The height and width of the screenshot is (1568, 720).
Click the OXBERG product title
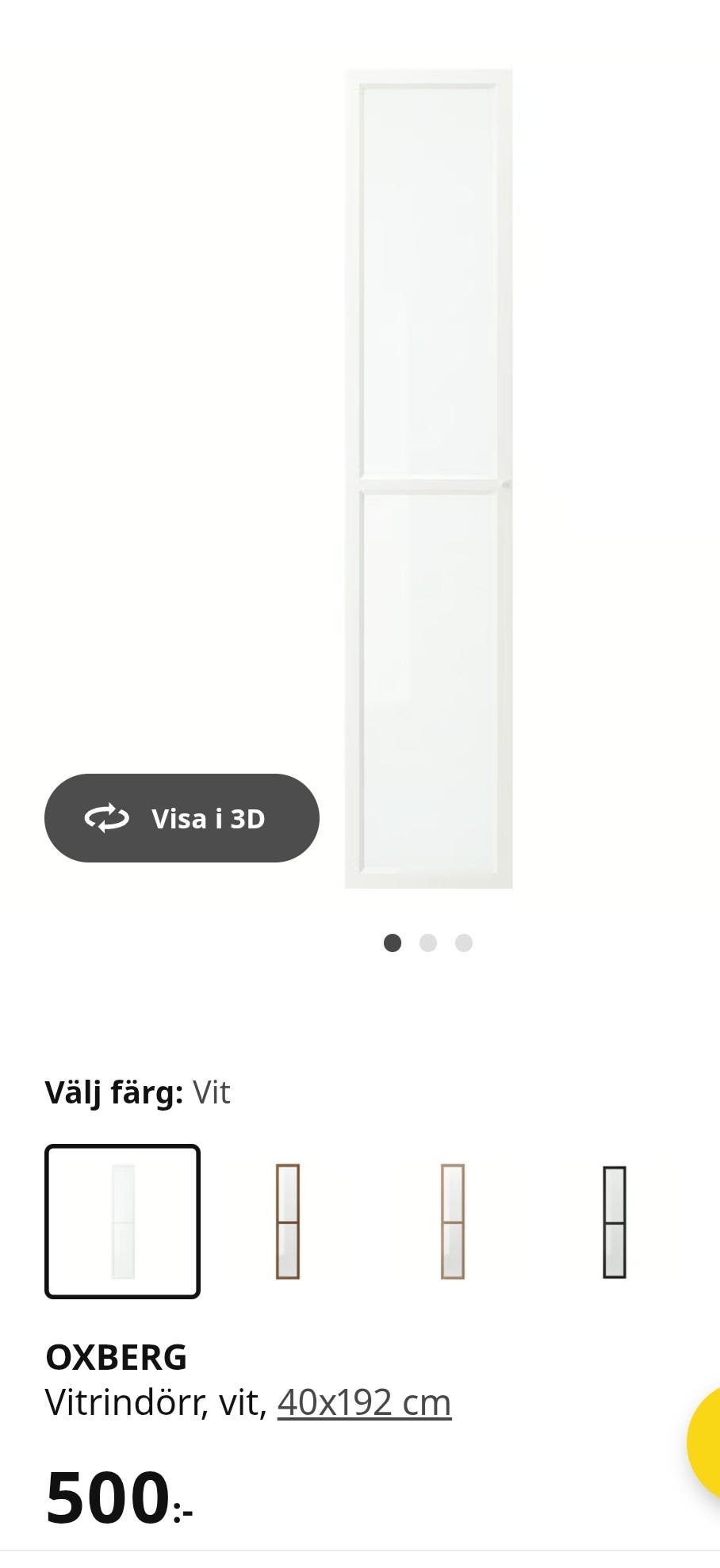coord(116,1352)
